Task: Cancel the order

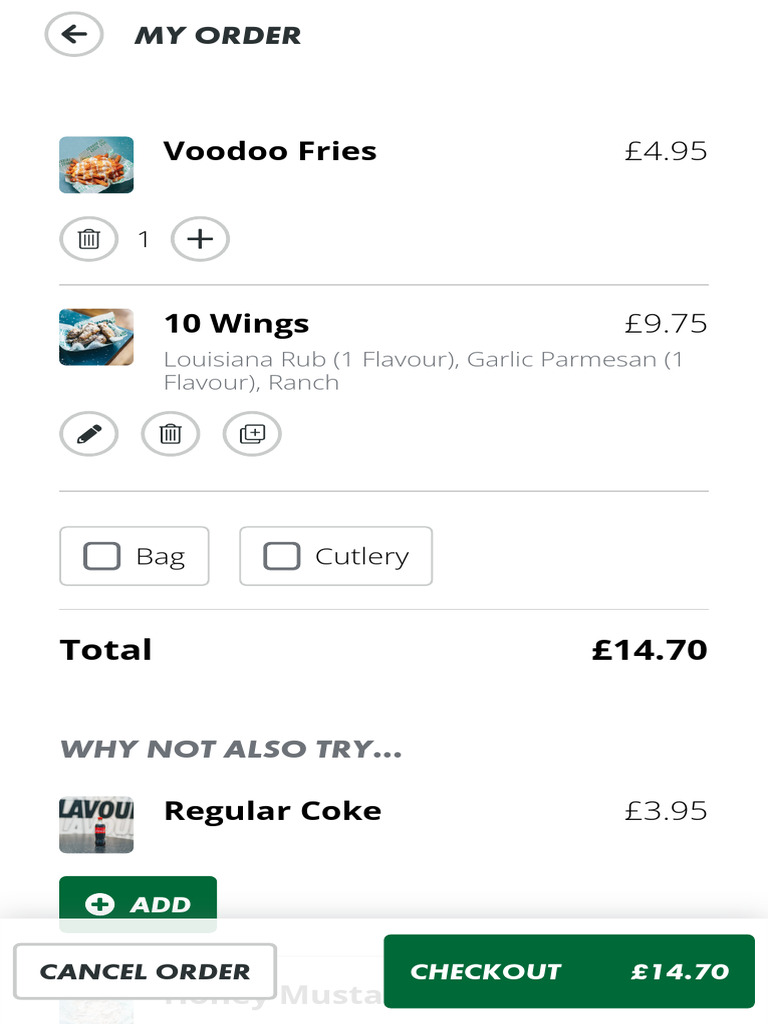Action: coord(145,971)
